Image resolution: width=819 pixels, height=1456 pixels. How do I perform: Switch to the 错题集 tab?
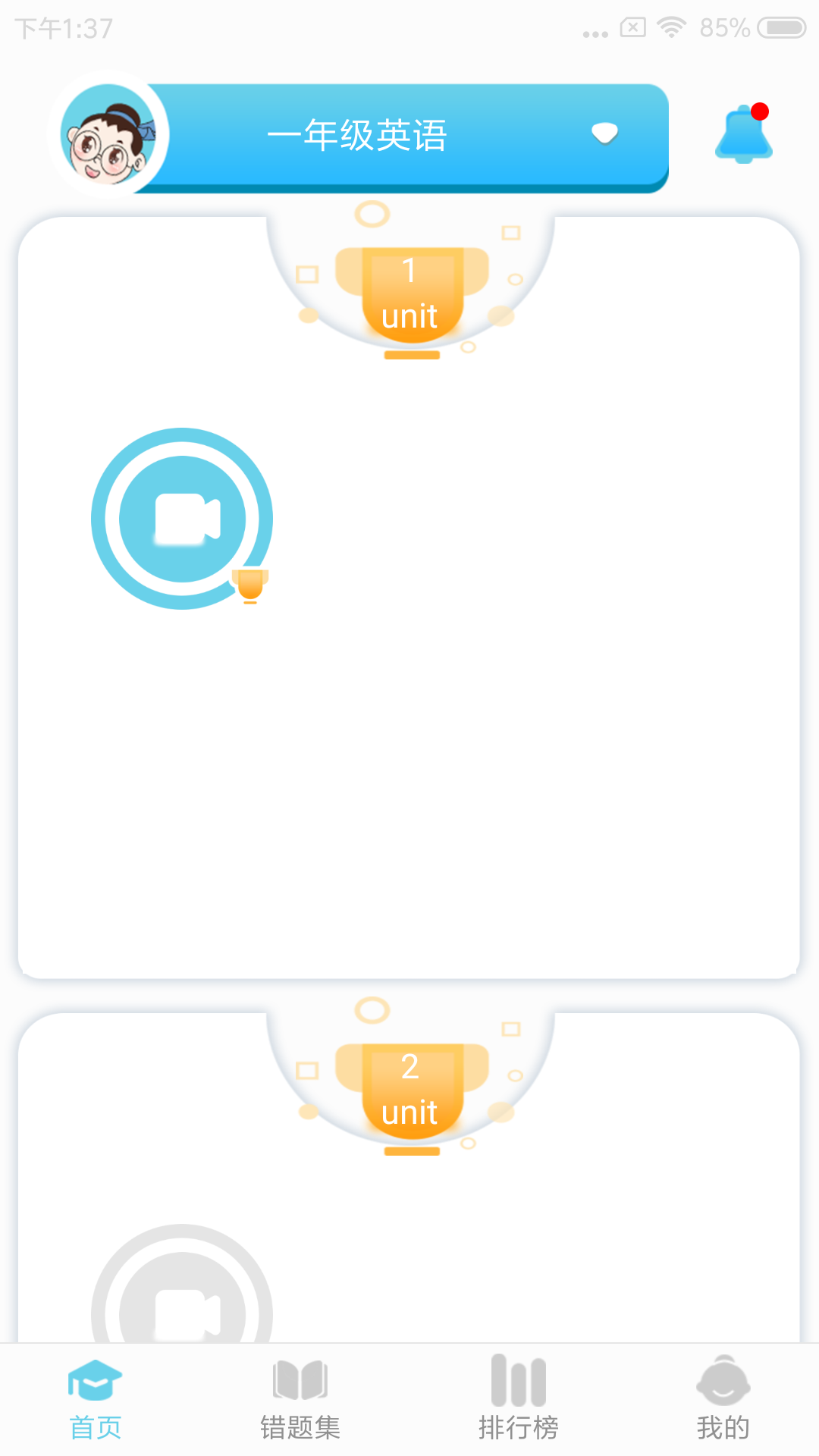(300, 1399)
